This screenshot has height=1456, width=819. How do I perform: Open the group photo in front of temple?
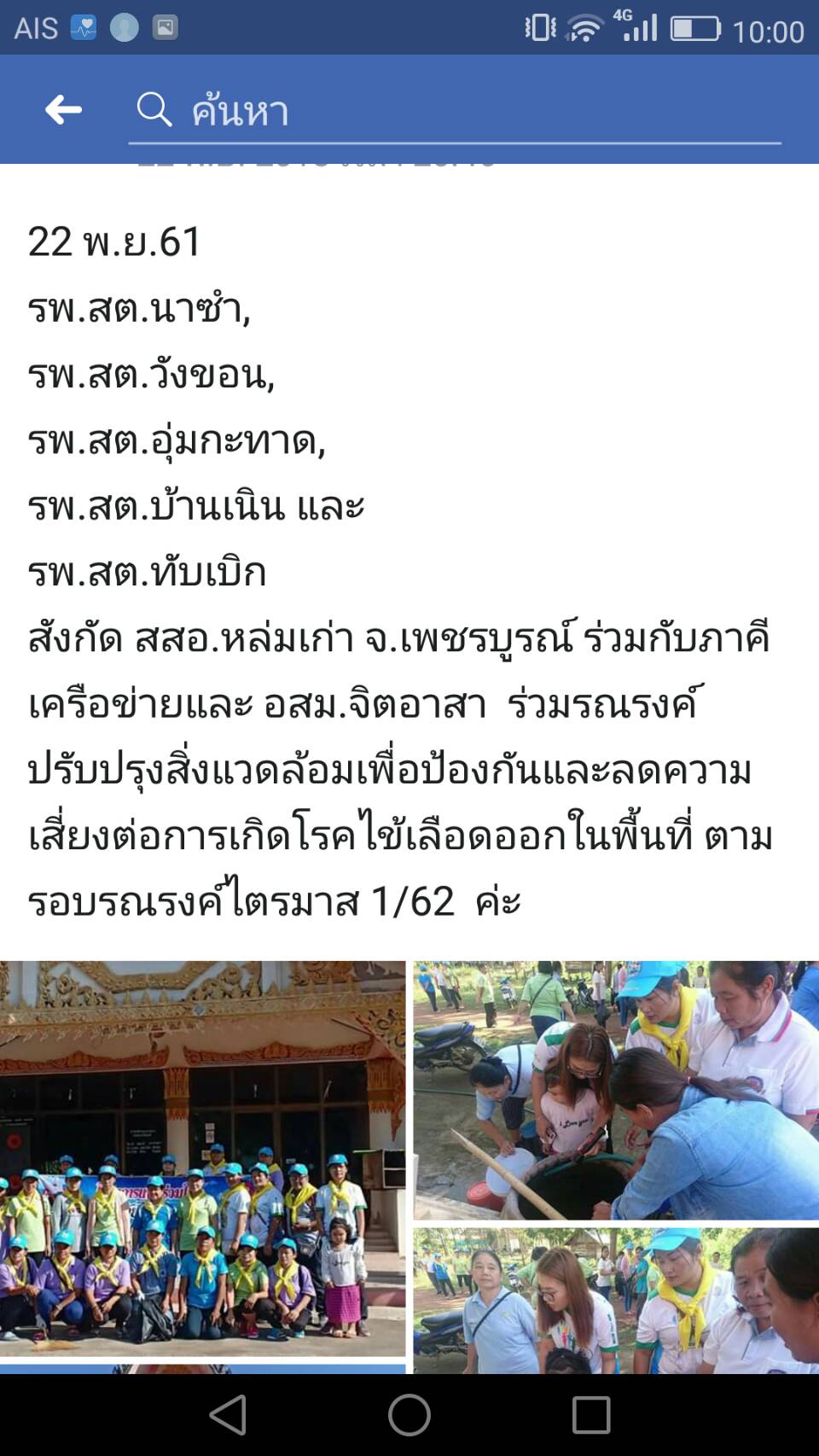tap(202, 1156)
